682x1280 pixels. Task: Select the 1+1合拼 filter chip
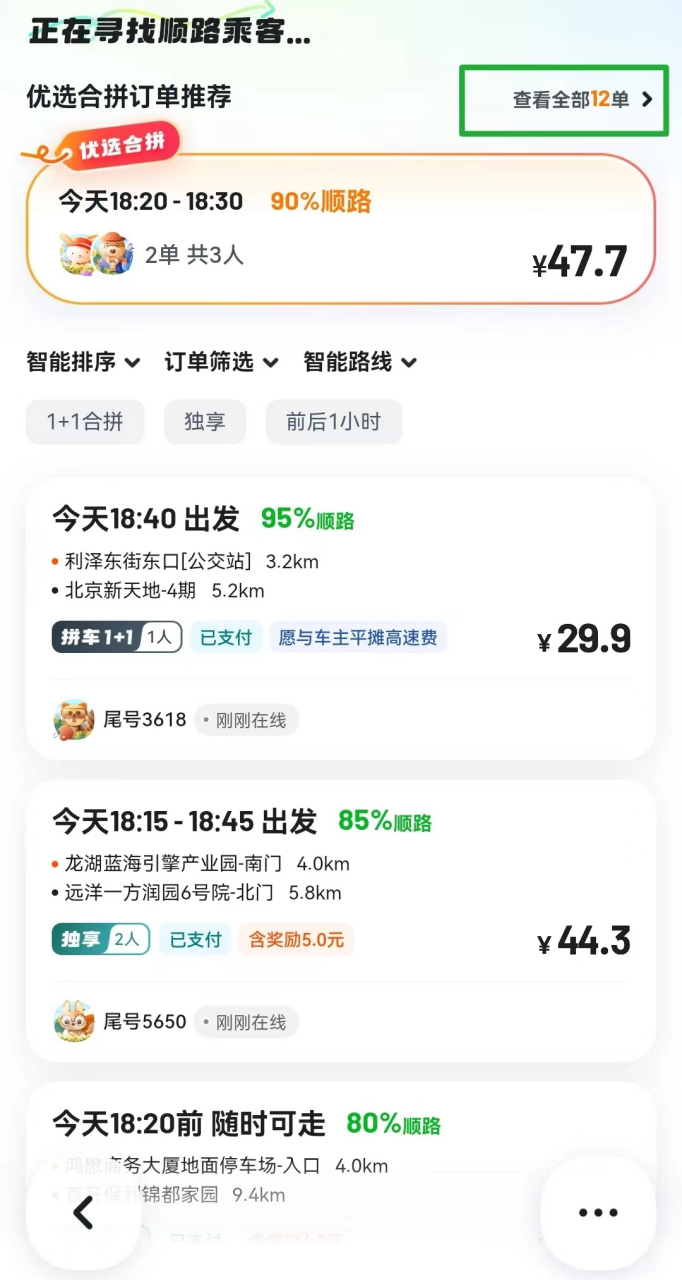click(85, 422)
